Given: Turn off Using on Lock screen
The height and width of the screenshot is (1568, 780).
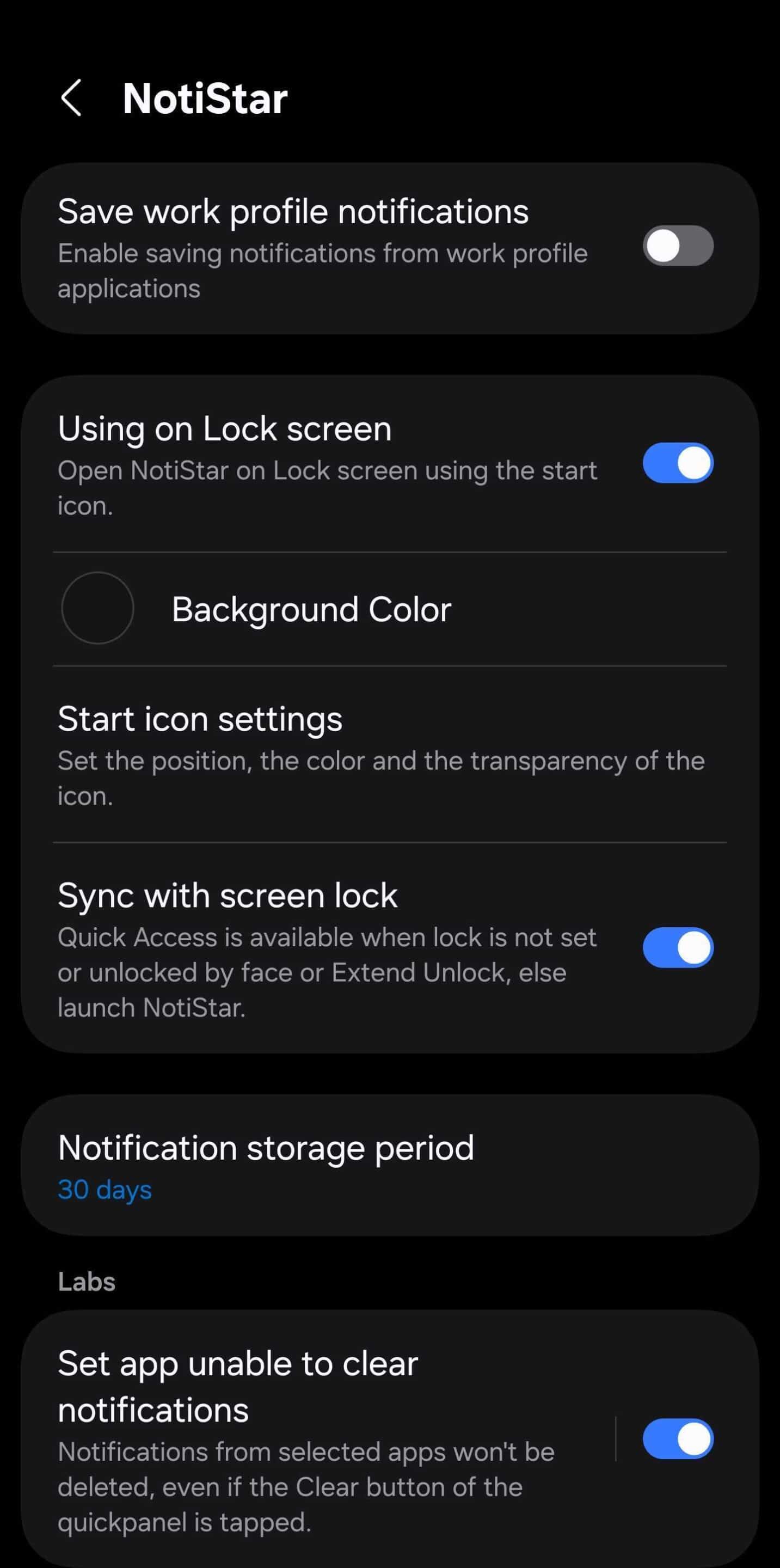Looking at the screenshot, I should coord(678,463).
